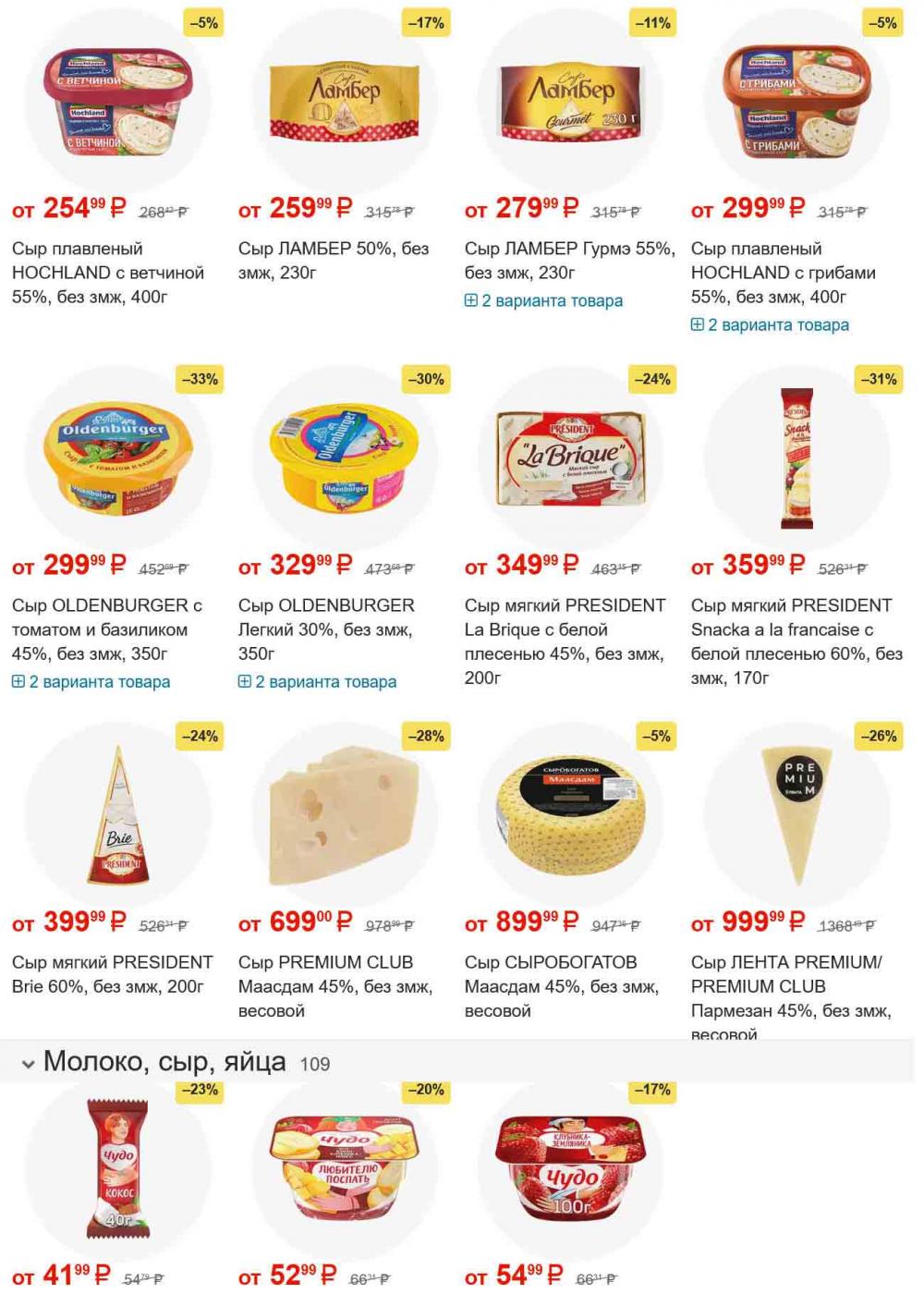The width and height of the screenshot is (924, 1294).
Task: Open HOCHLAND с грибами cheese product
Action: (x=783, y=272)
